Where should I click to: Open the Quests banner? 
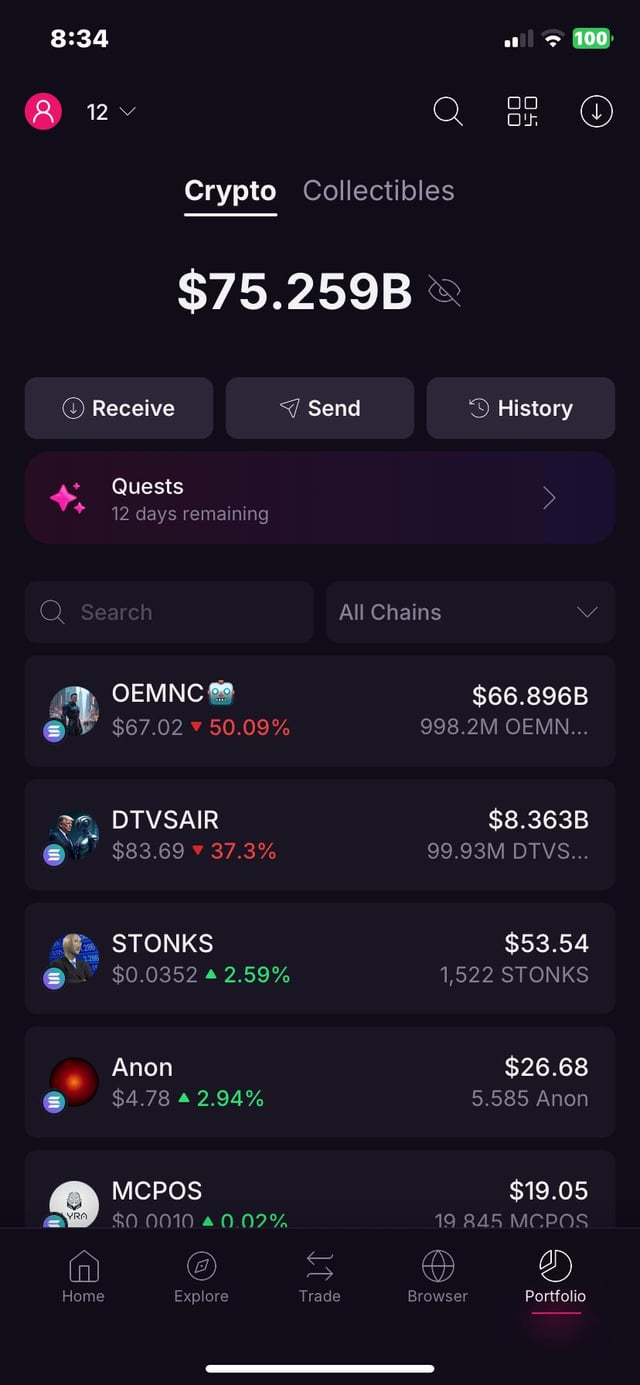(x=320, y=498)
